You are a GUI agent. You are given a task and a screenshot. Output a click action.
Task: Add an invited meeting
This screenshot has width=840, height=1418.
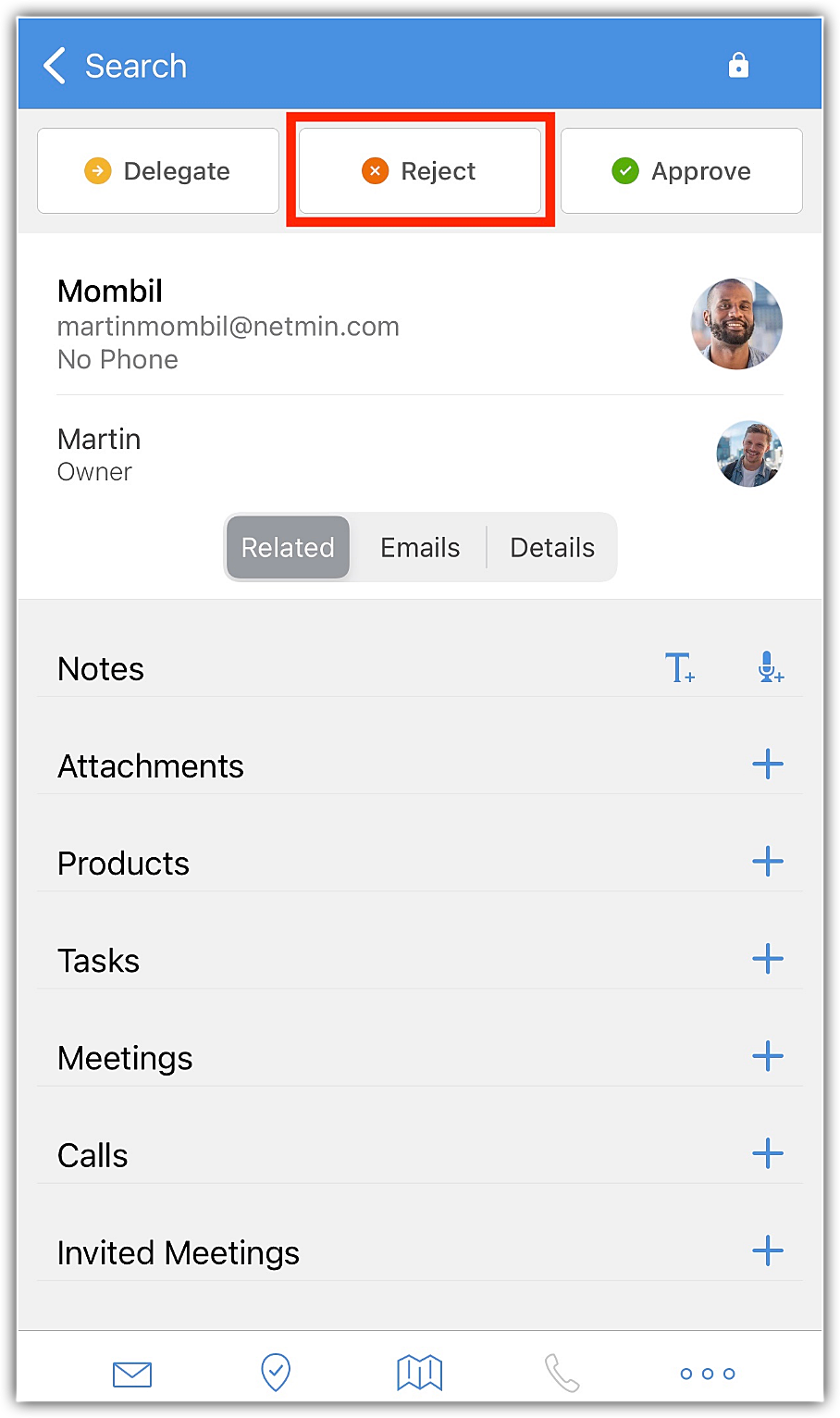point(768,1251)
